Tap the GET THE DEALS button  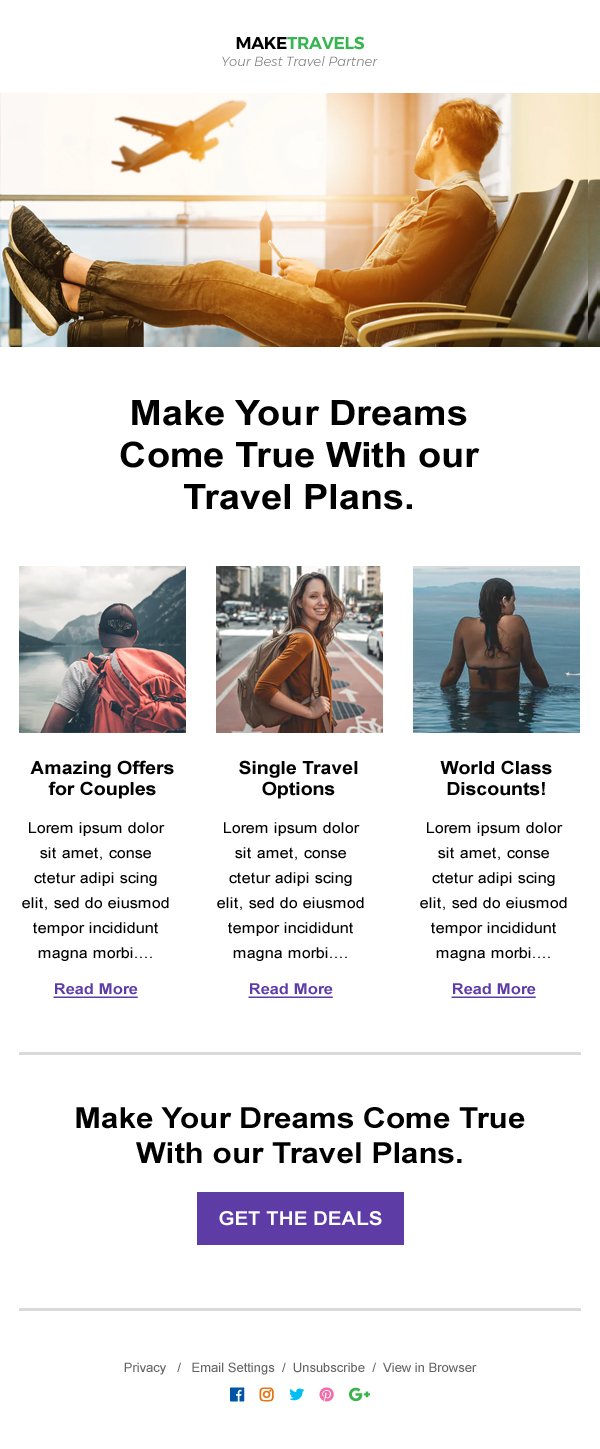(x=300, y=1218)
